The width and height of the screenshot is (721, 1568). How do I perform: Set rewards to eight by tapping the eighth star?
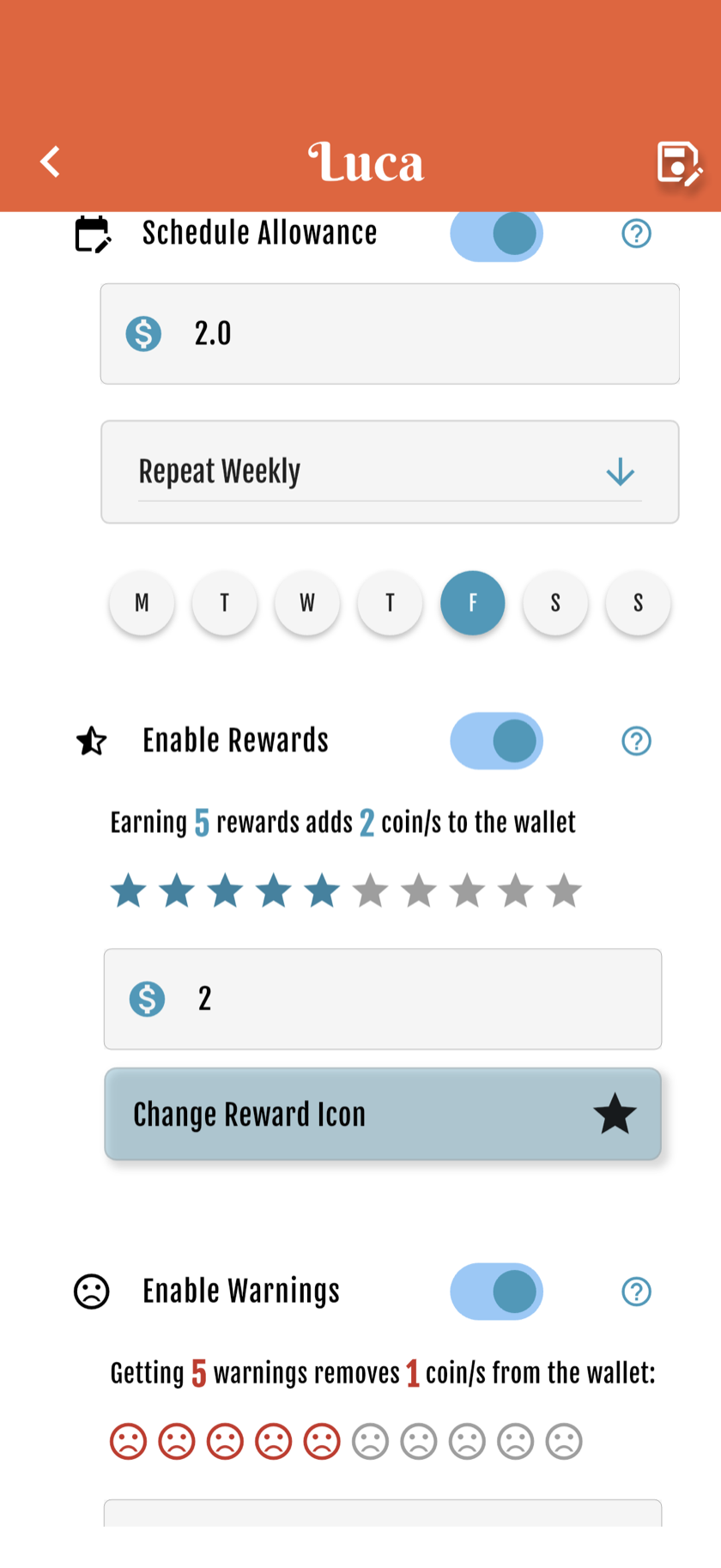coord(468,891)
